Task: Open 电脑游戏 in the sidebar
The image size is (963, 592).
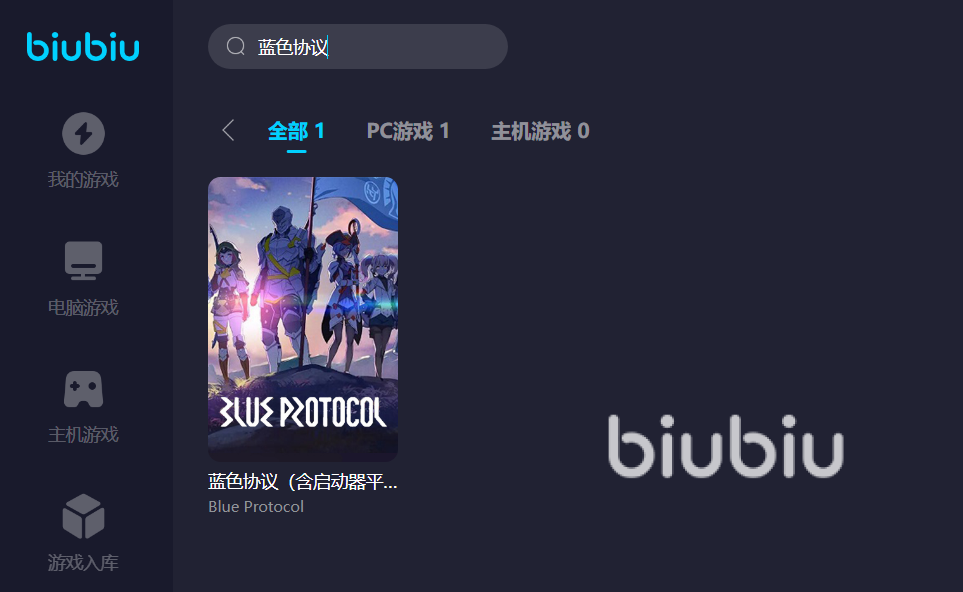Action: 83,279
